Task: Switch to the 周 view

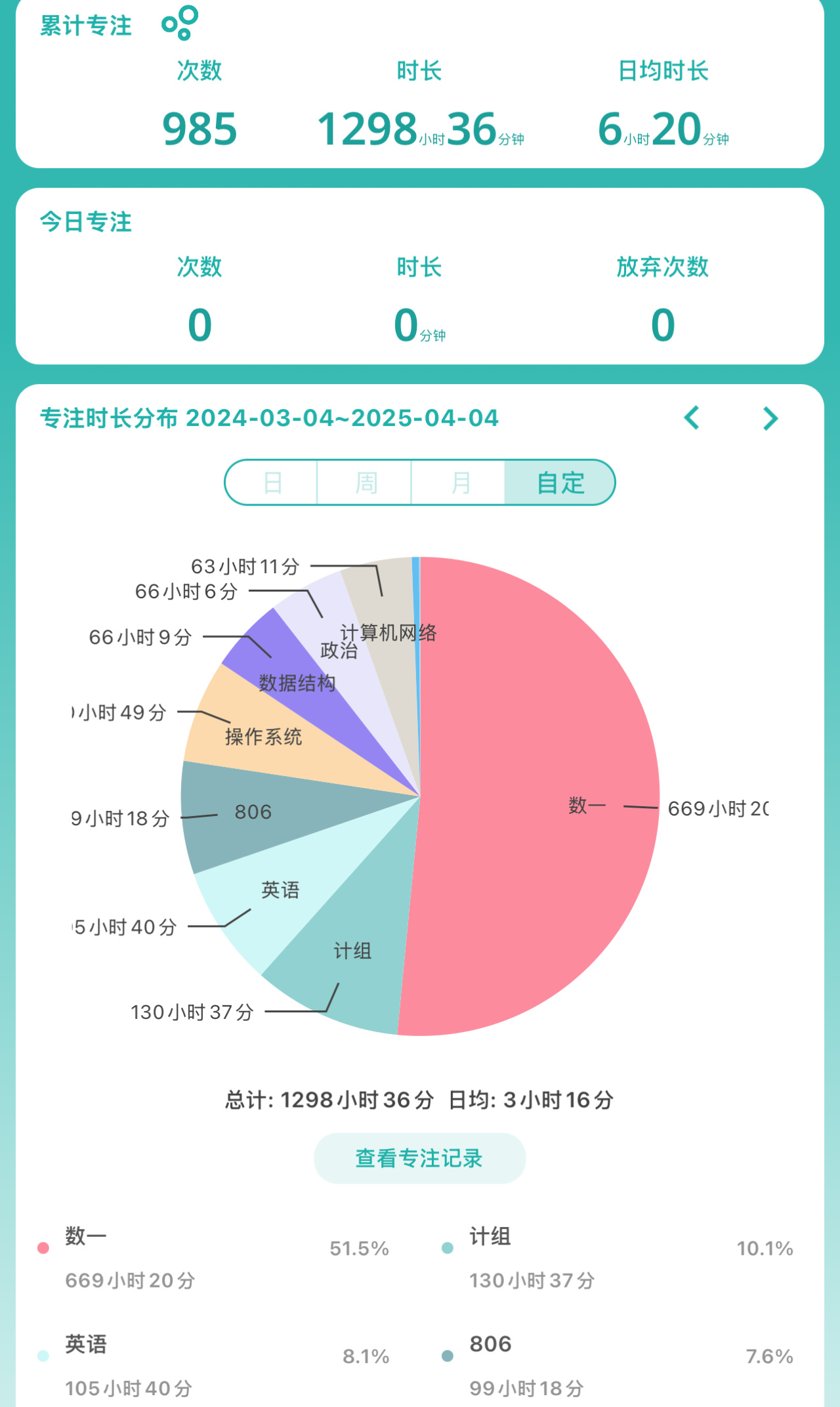Action: (365, 483)
